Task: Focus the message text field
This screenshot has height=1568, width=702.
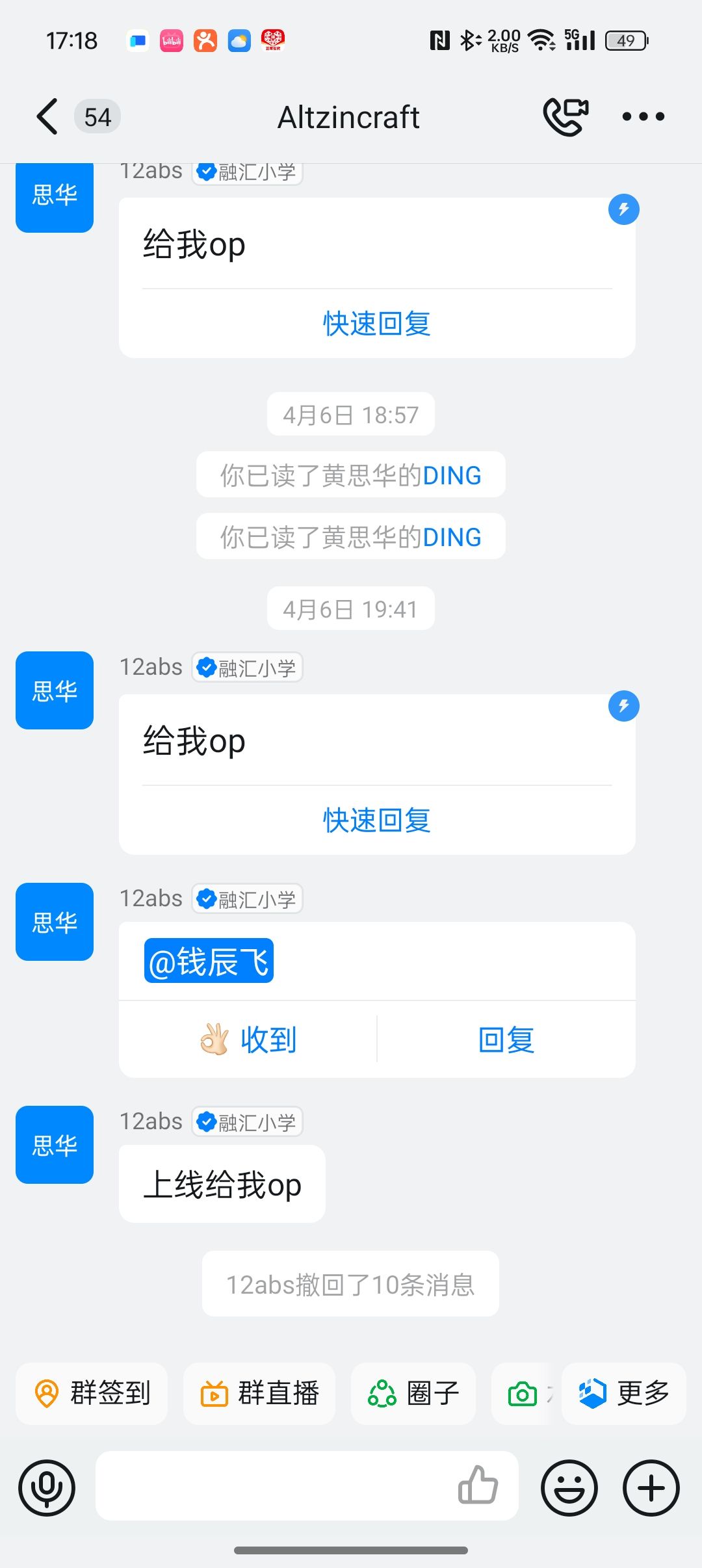Action: [x=273, y=1486]
